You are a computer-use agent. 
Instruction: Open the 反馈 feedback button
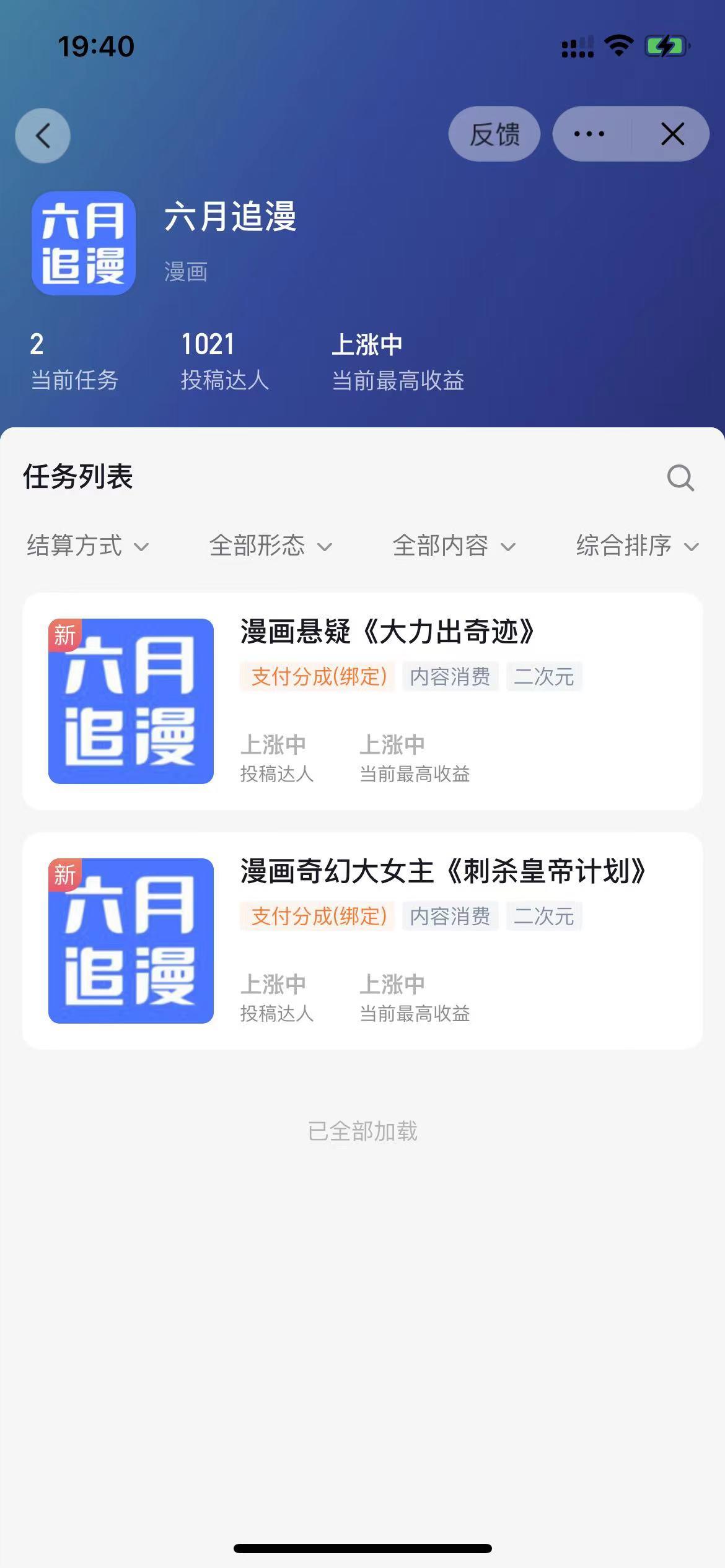494,134
